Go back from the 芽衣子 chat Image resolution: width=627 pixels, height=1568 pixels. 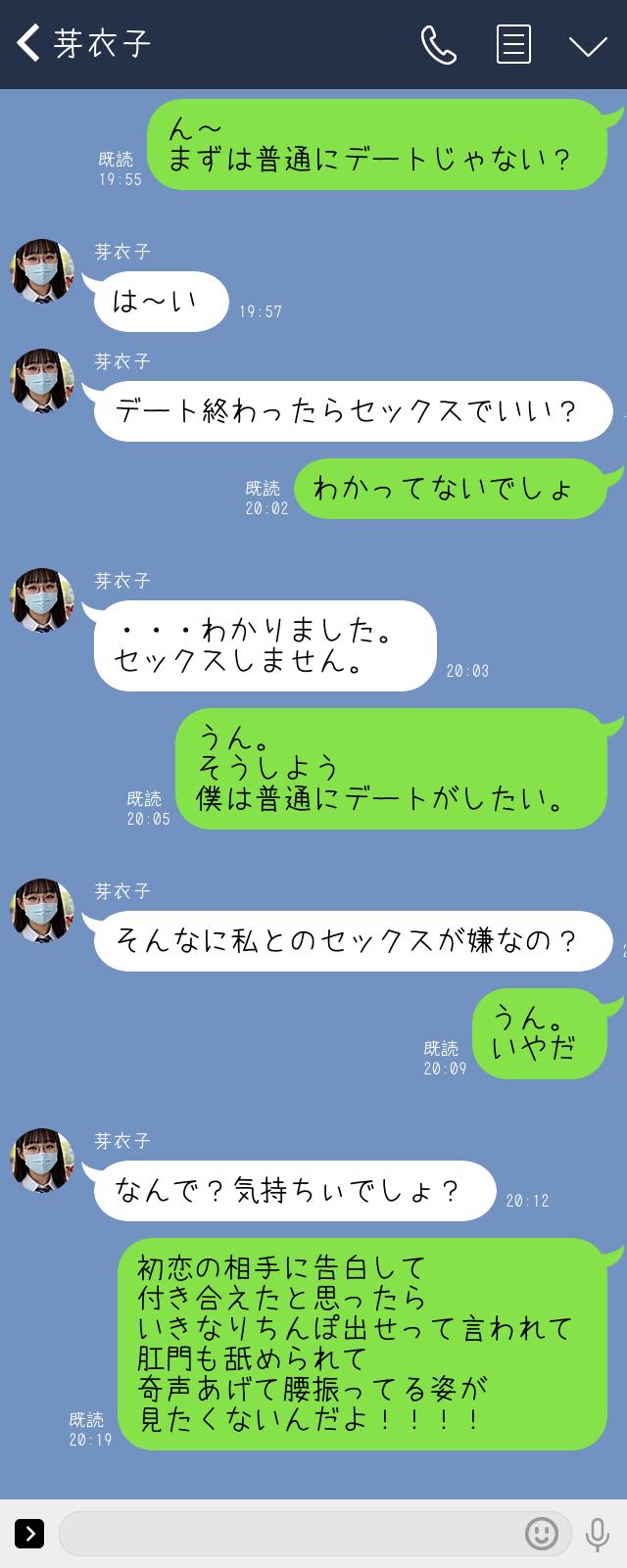click(x=28, y=44)
